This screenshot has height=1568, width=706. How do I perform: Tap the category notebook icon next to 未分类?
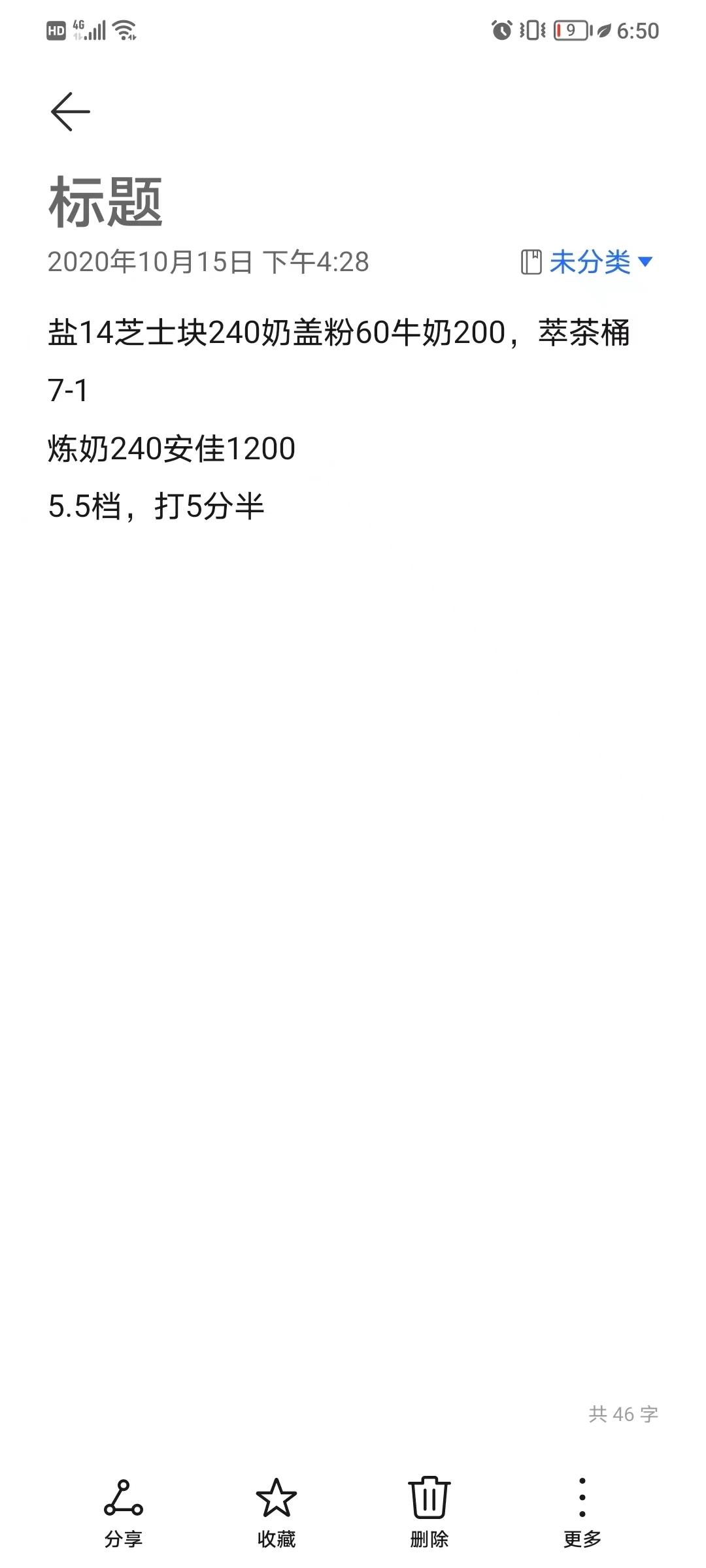(531, 260)
